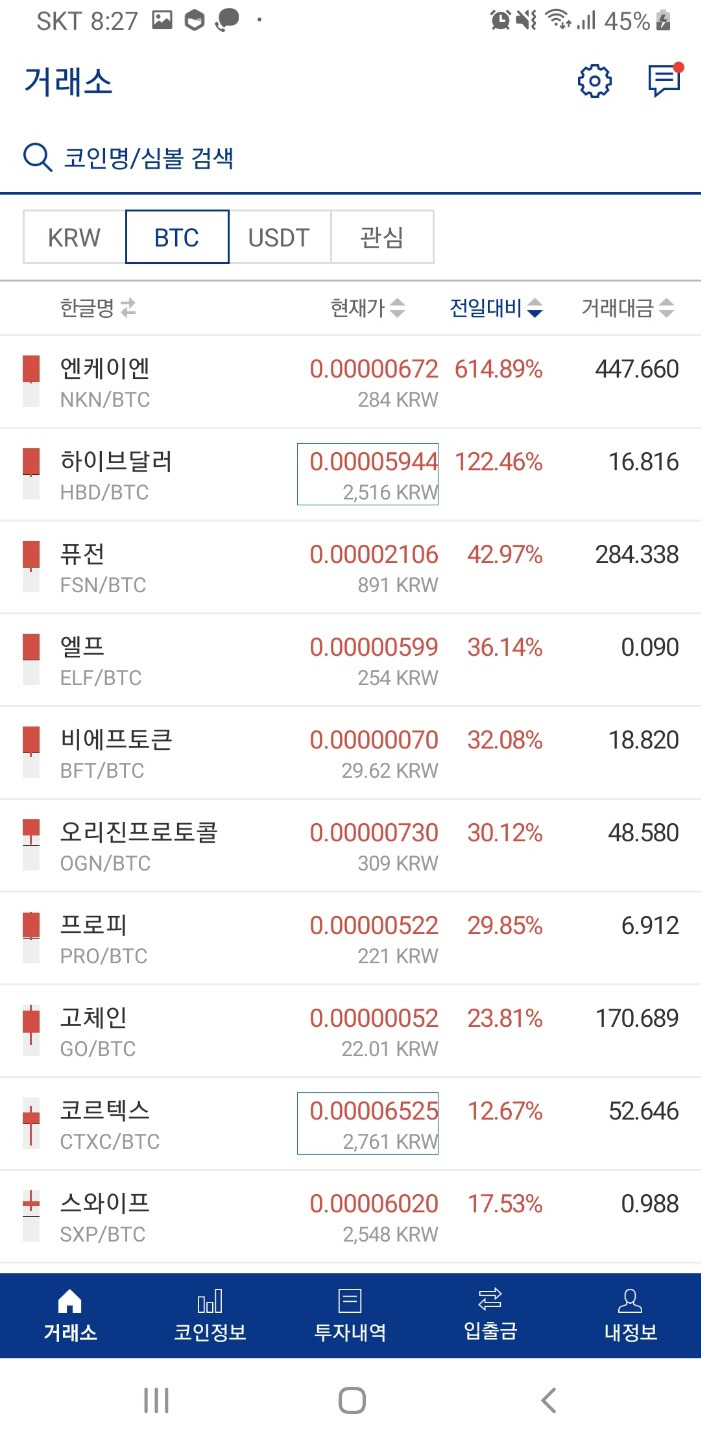Open the settings gear icon
701x1440 pixels.
tap(595, 81)
